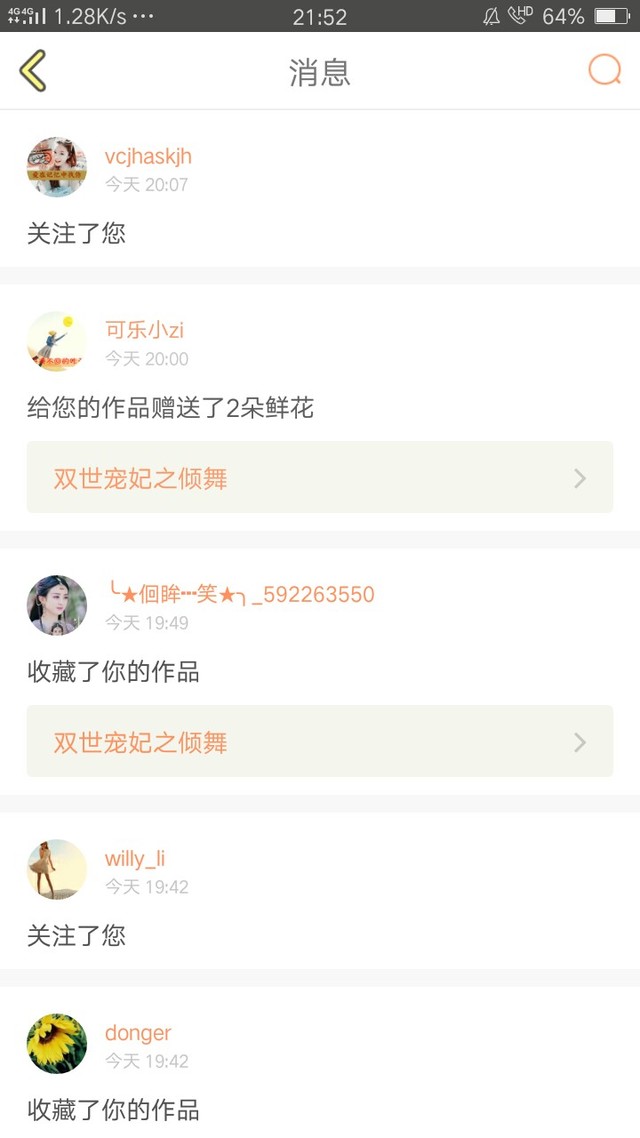Image resolution: width=640 pixels, height=1138 pixels.
Task: View donger's sunflower avatar
Action: tap(56, 1043)
